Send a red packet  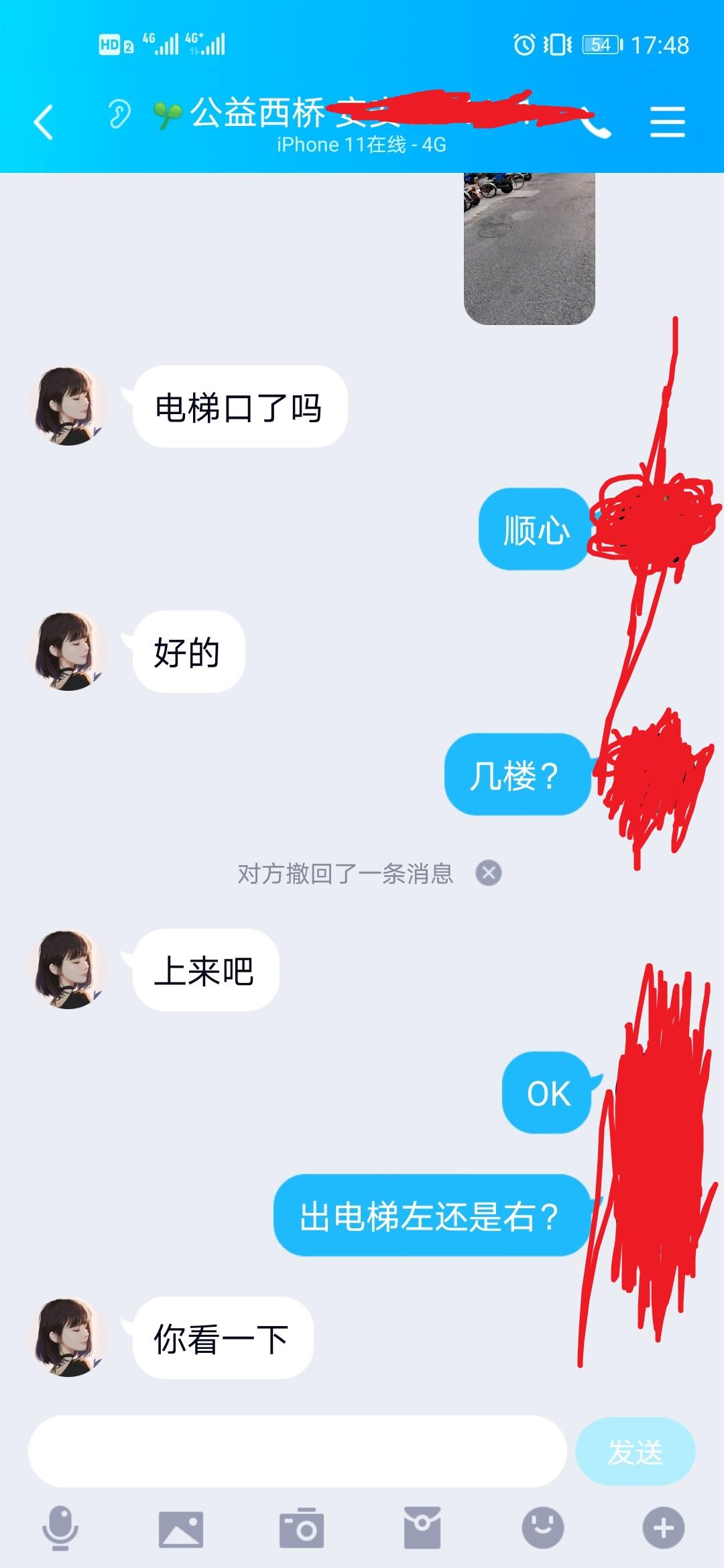click(422, 1528)
